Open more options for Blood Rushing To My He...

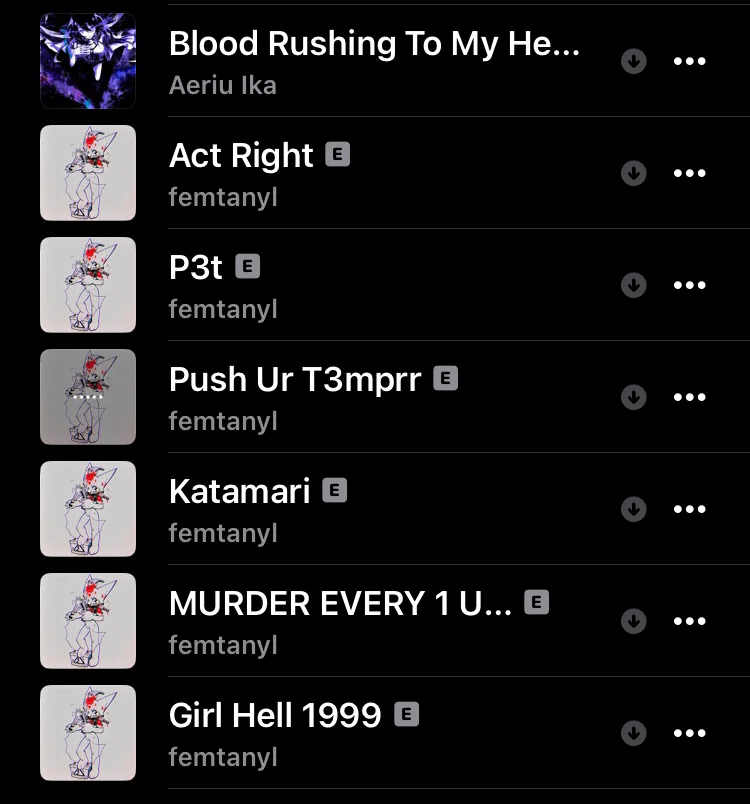[690, 62]
